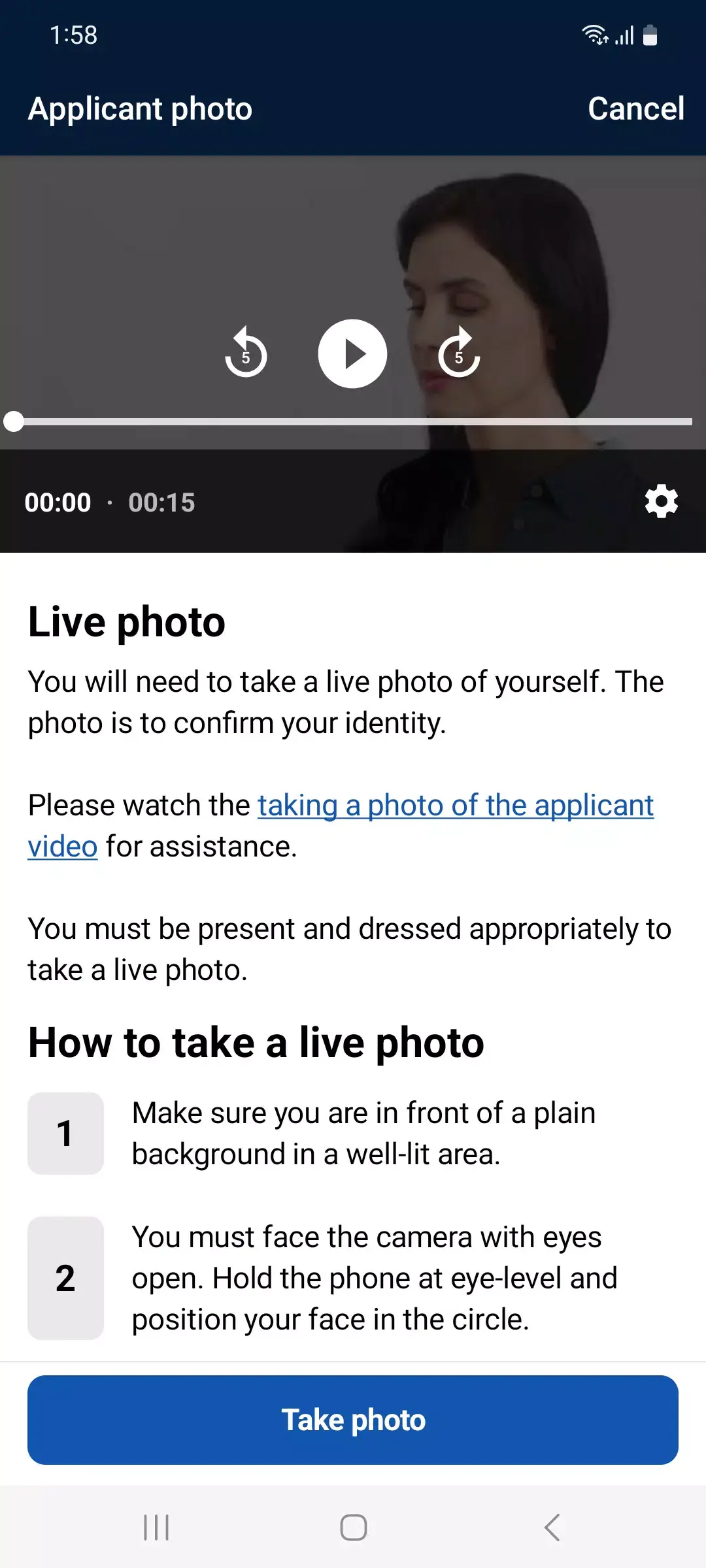Viewport: 706px width, 1568px height.
Task: Tap step 2 instruction number badge
Action: (x=65, y=1279)
